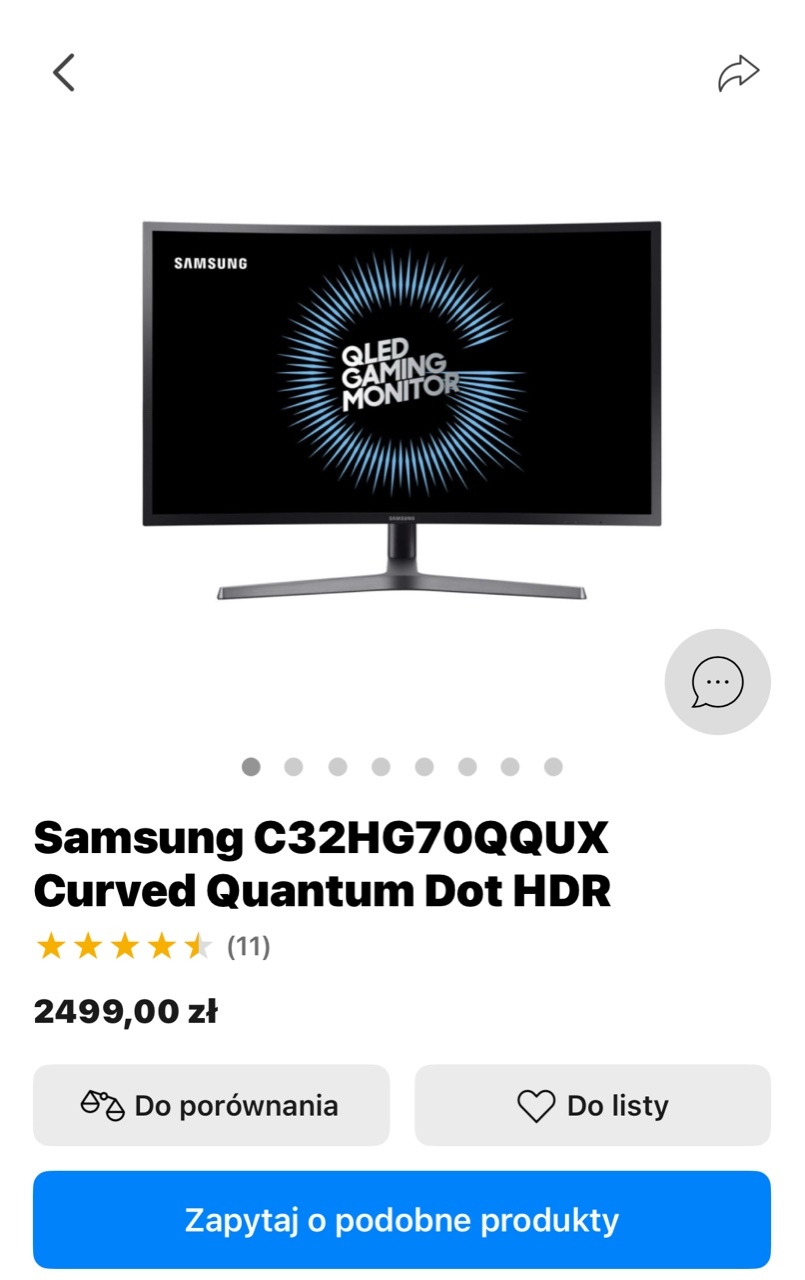This screenshot has height=1280, width=805.
Task: Jump to the second image dot
Action: tap(293, 767)
